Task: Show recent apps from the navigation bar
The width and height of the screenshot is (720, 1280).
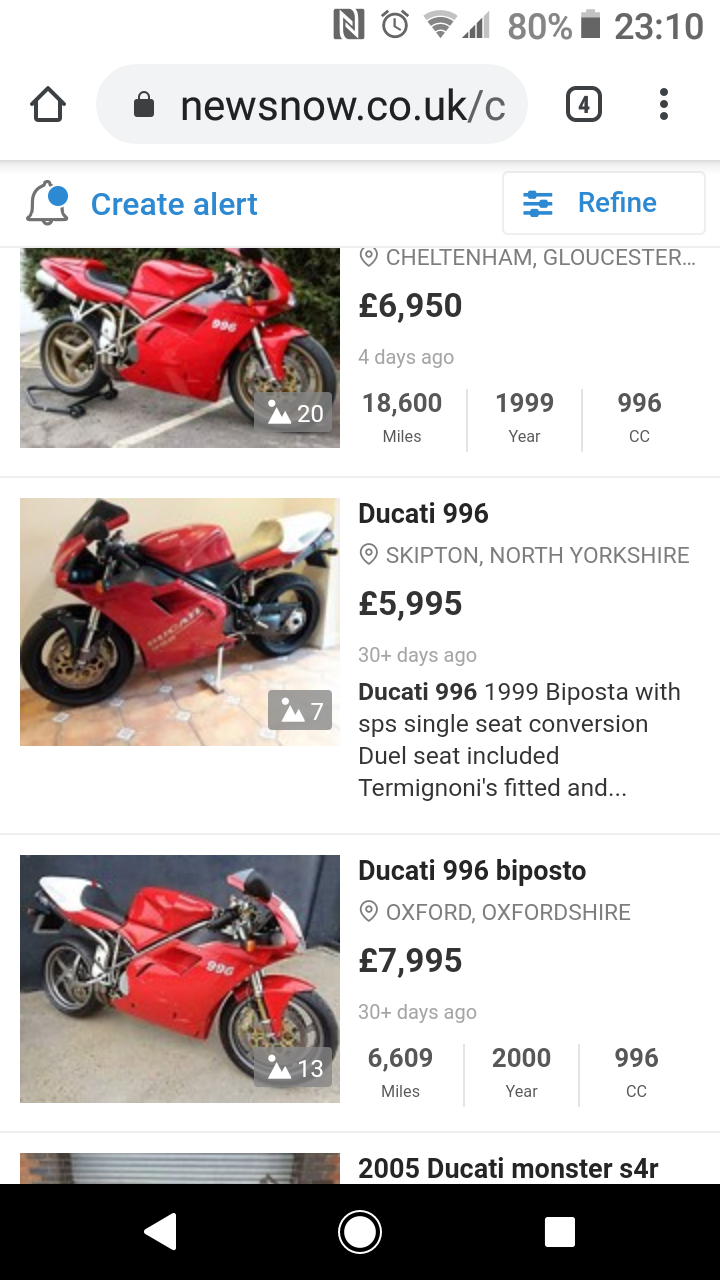Action: pyautogui.click(x=560, y=1232)
